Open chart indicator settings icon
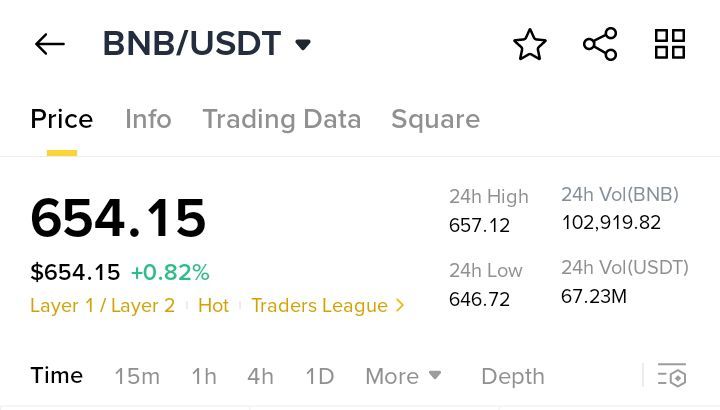Viewport: 720px width, 410px height. click(672, 376)
